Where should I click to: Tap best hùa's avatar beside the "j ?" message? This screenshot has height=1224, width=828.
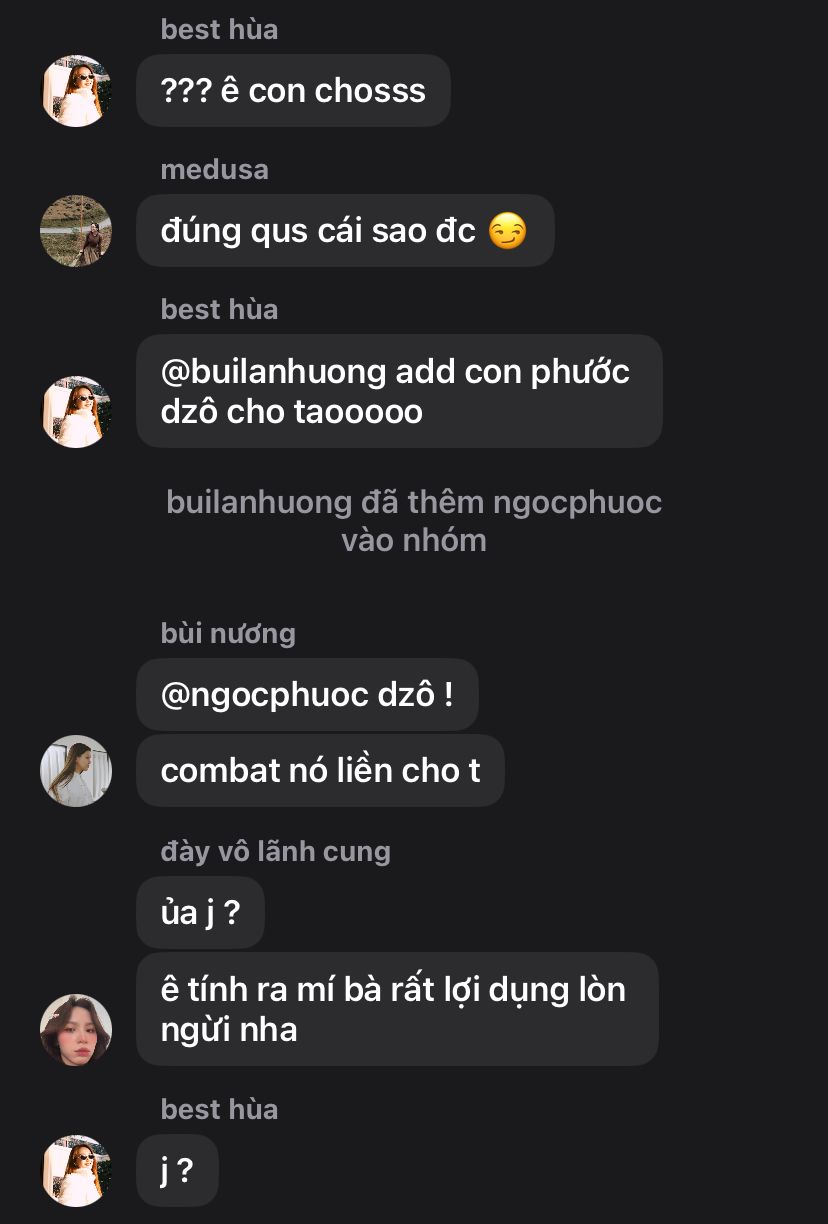(x=76, y=1170)
